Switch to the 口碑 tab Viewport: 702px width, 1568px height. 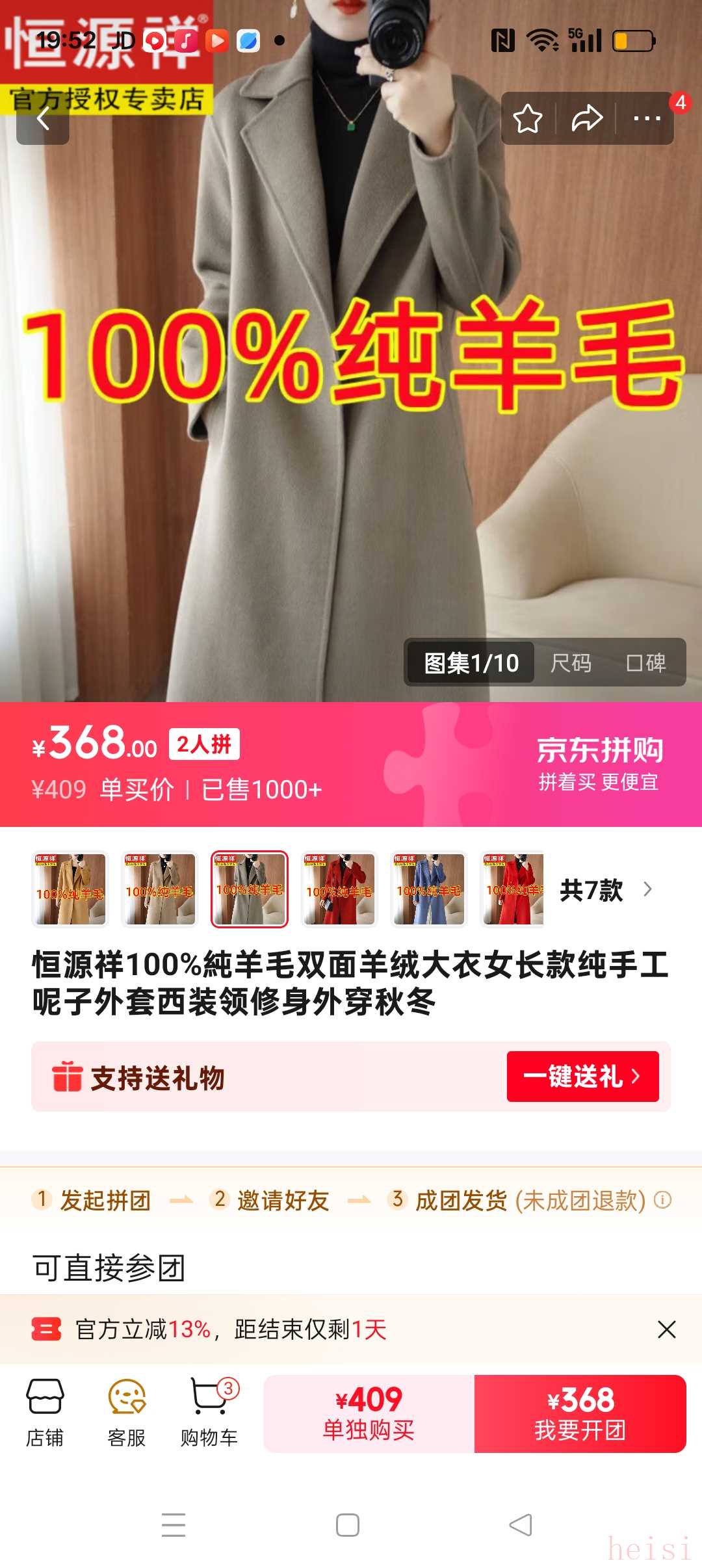pos(645,663)
